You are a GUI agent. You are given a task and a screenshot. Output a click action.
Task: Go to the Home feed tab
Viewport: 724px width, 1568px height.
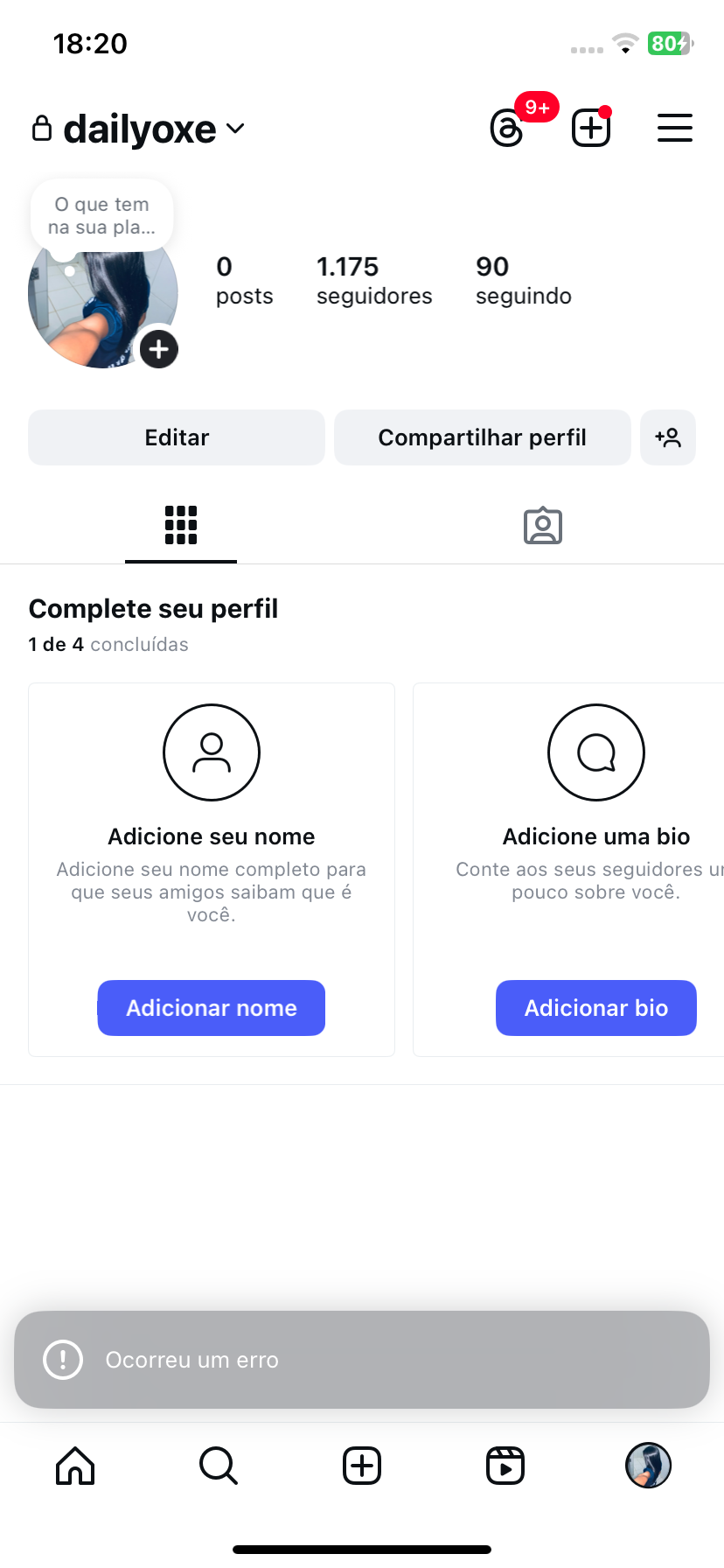pyautogui.click(x=75, y=1466)
